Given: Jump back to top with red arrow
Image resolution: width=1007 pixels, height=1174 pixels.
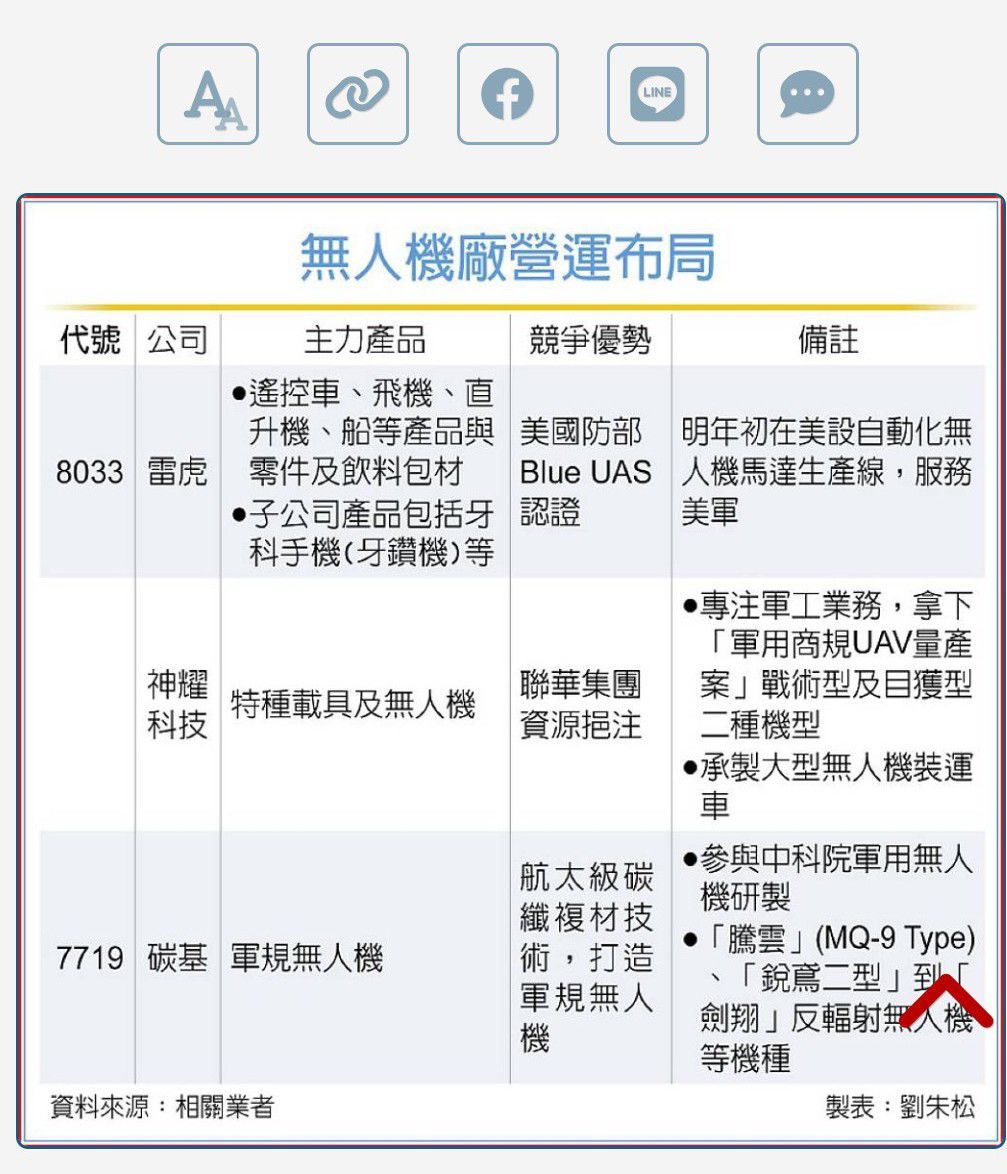Looking at the screenshot, I should click(945, 1002).
